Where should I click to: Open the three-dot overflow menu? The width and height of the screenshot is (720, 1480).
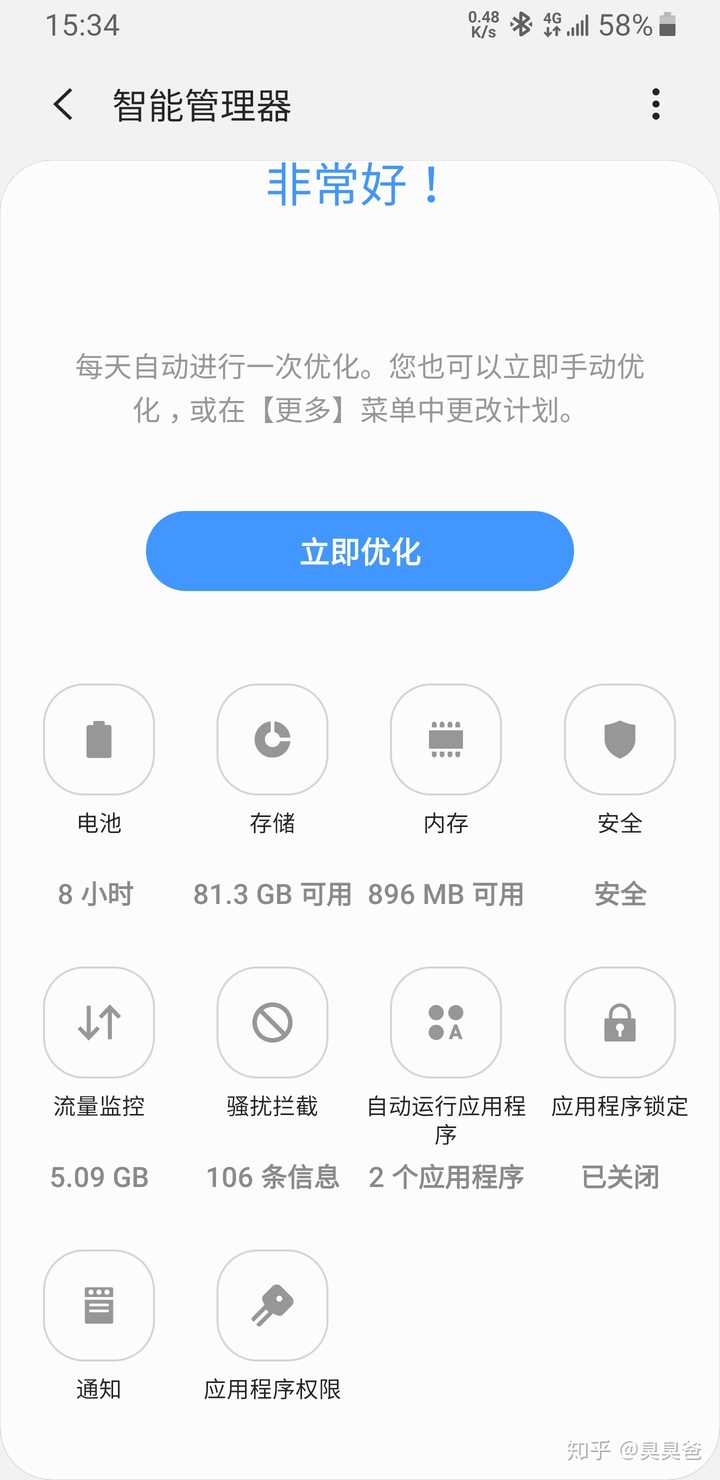coord(656,104)
